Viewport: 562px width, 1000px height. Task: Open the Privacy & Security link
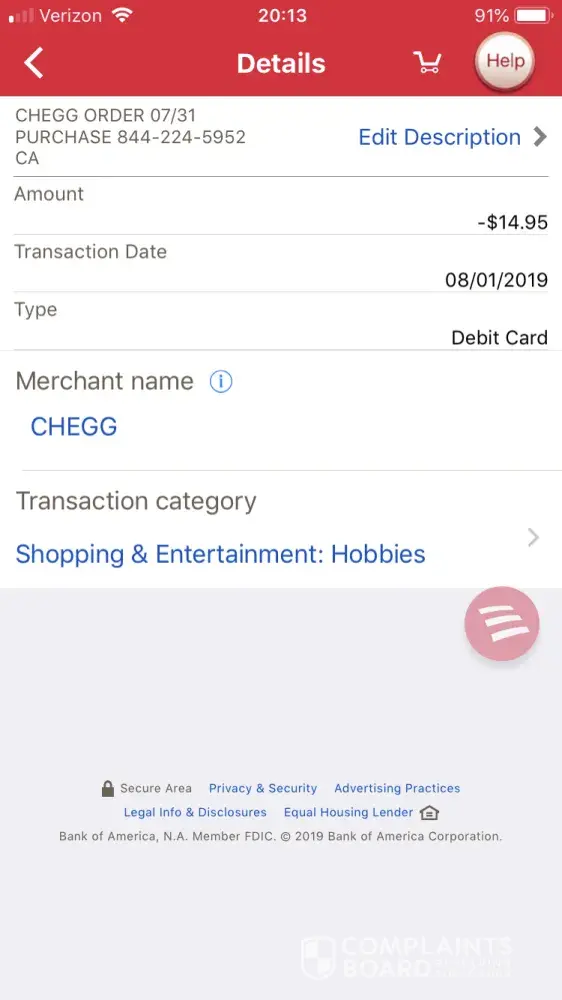coord(263,788)
